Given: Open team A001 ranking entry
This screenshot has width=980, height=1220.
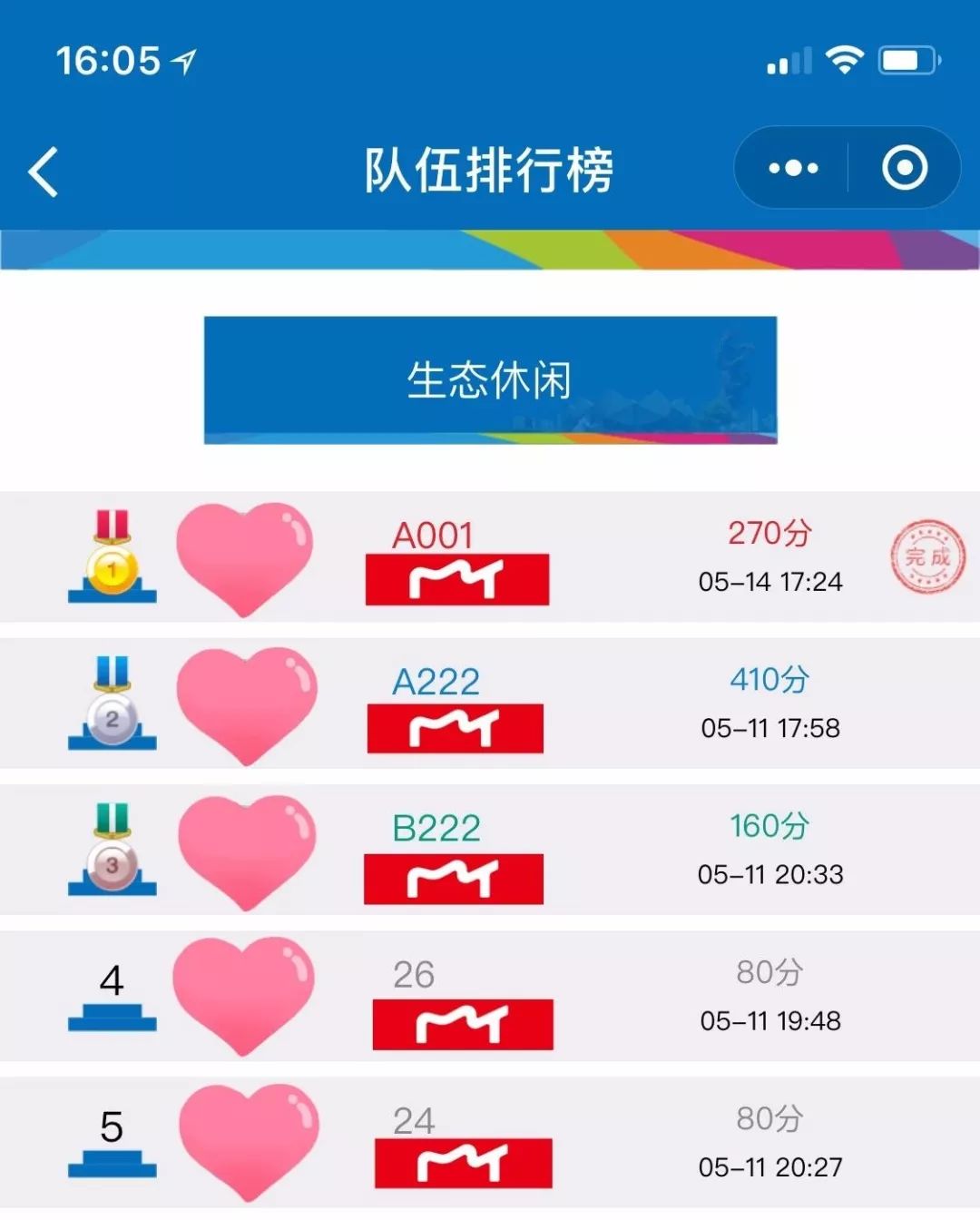Looking at the screenshot, I should [x=490, y=557].
